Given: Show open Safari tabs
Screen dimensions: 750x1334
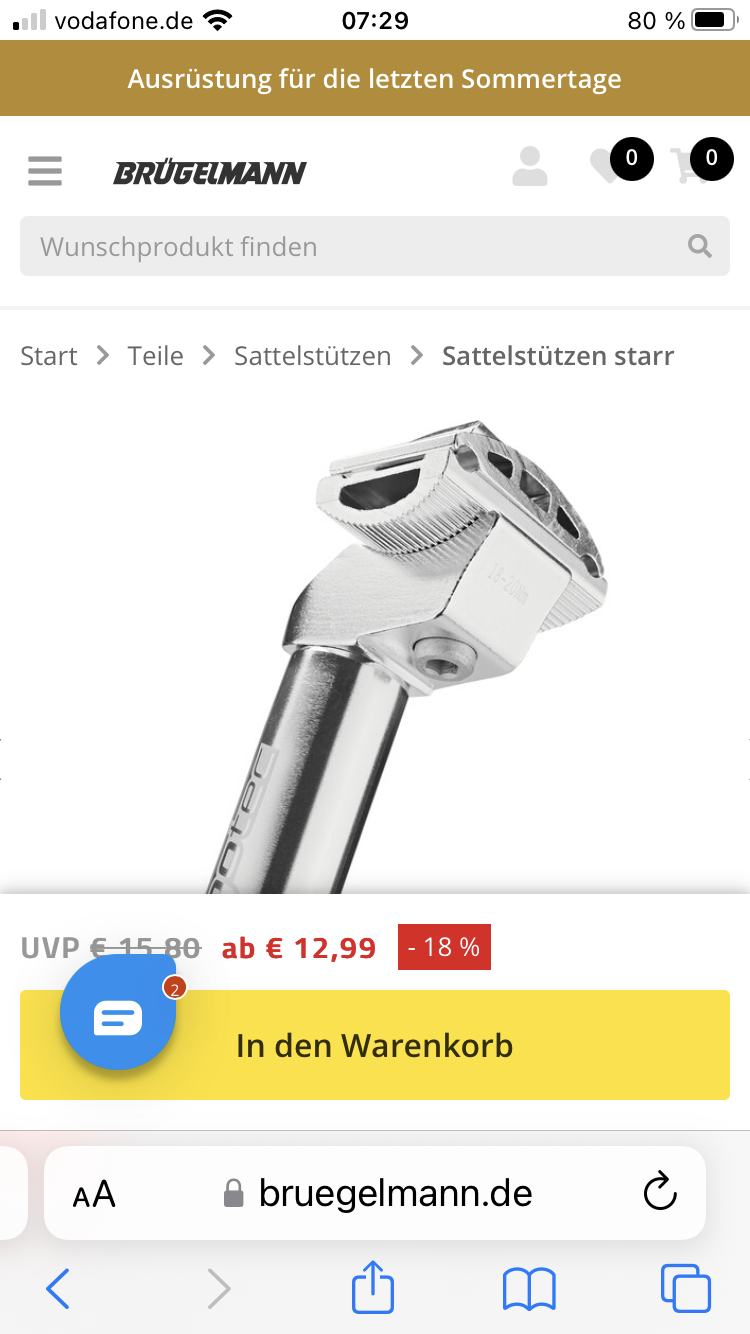Looking at the screenshot, I should pyautogui.click(x=686, y=1289).
